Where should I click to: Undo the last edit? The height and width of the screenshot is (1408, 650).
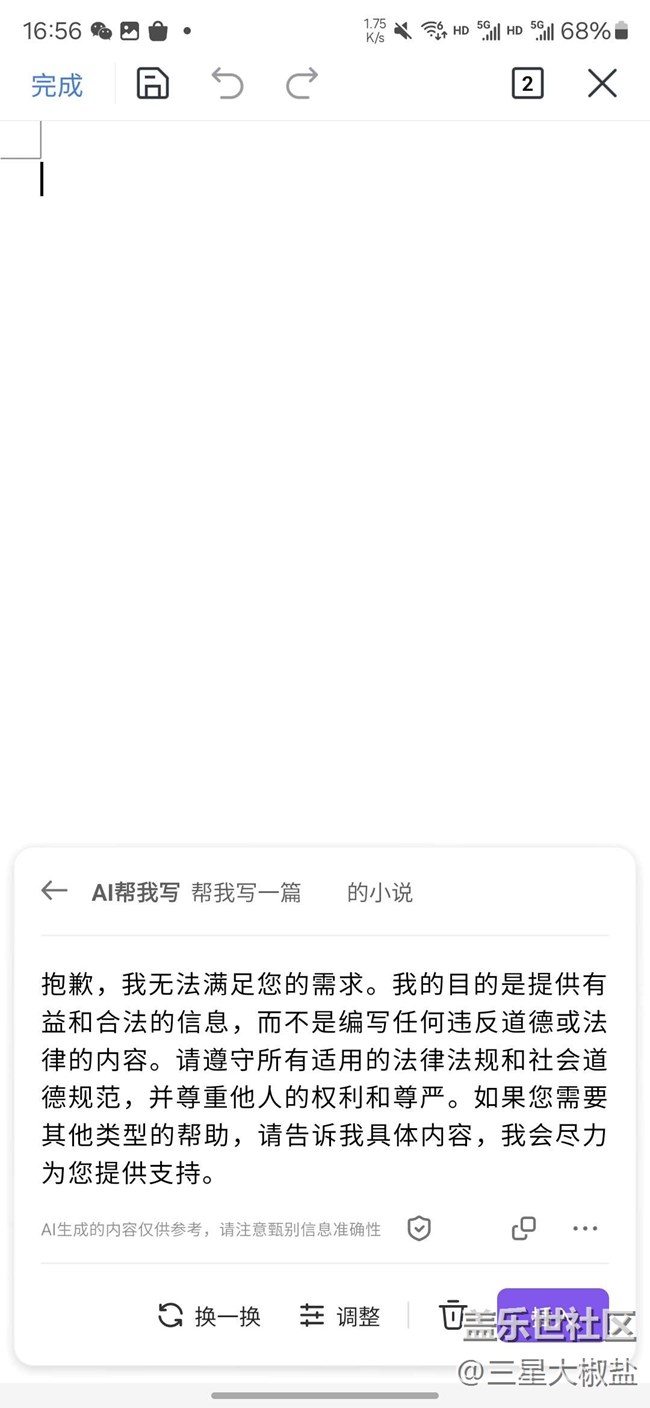click(227, 84)
